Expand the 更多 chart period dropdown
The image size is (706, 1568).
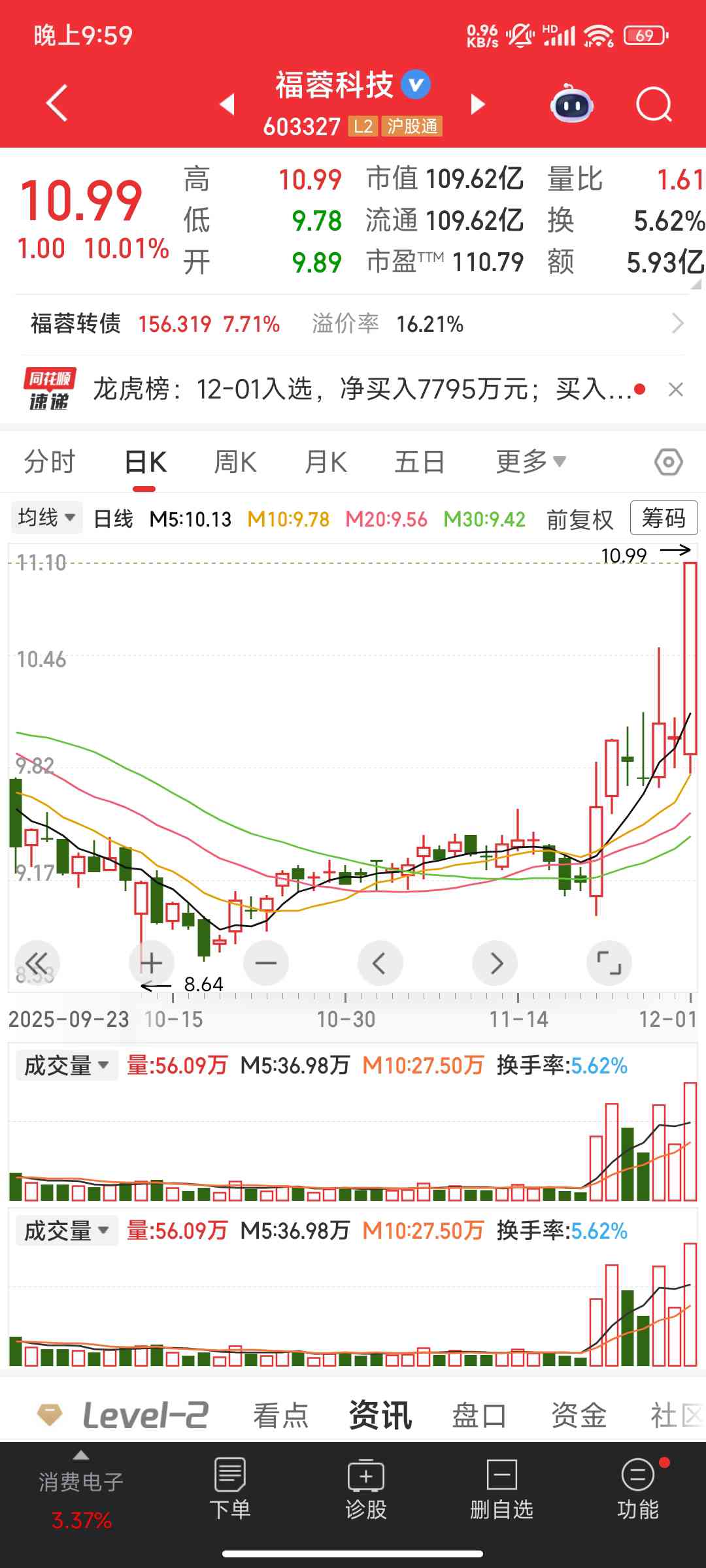pos(530,463)
